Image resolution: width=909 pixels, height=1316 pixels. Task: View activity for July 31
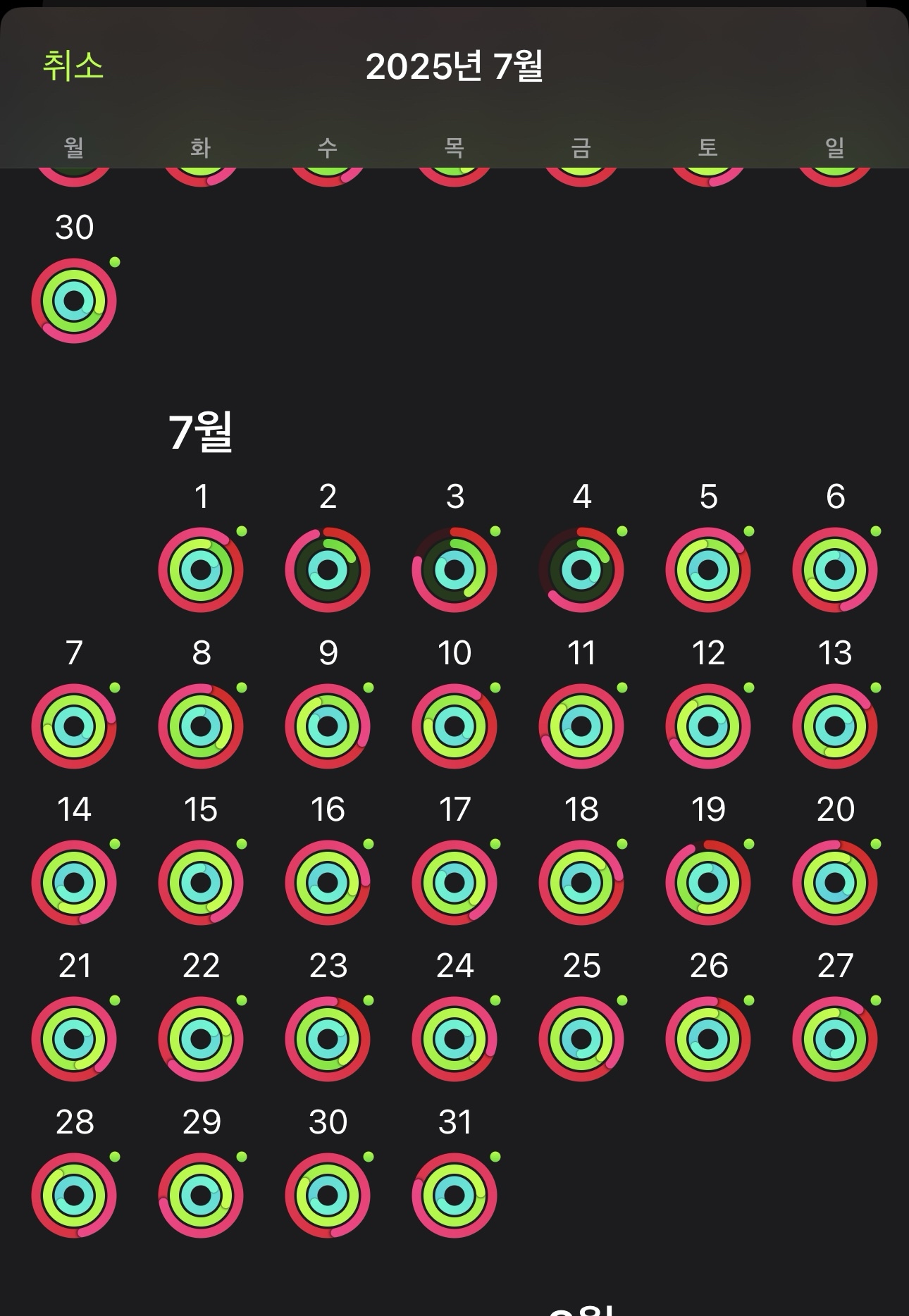coord(455,1195)
